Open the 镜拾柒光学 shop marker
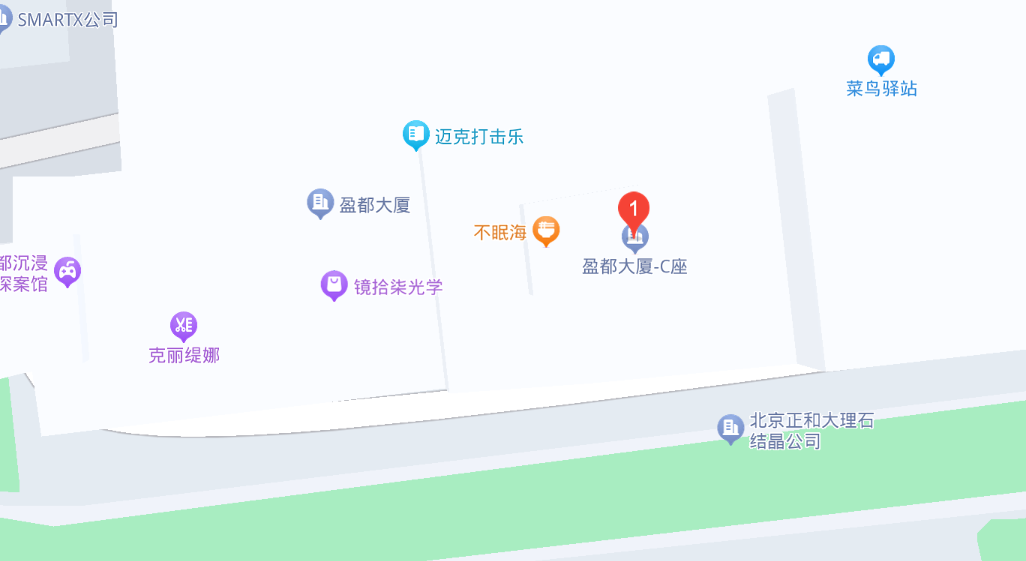This screenshot has height=561, width=1026. (x=334, y=285)
